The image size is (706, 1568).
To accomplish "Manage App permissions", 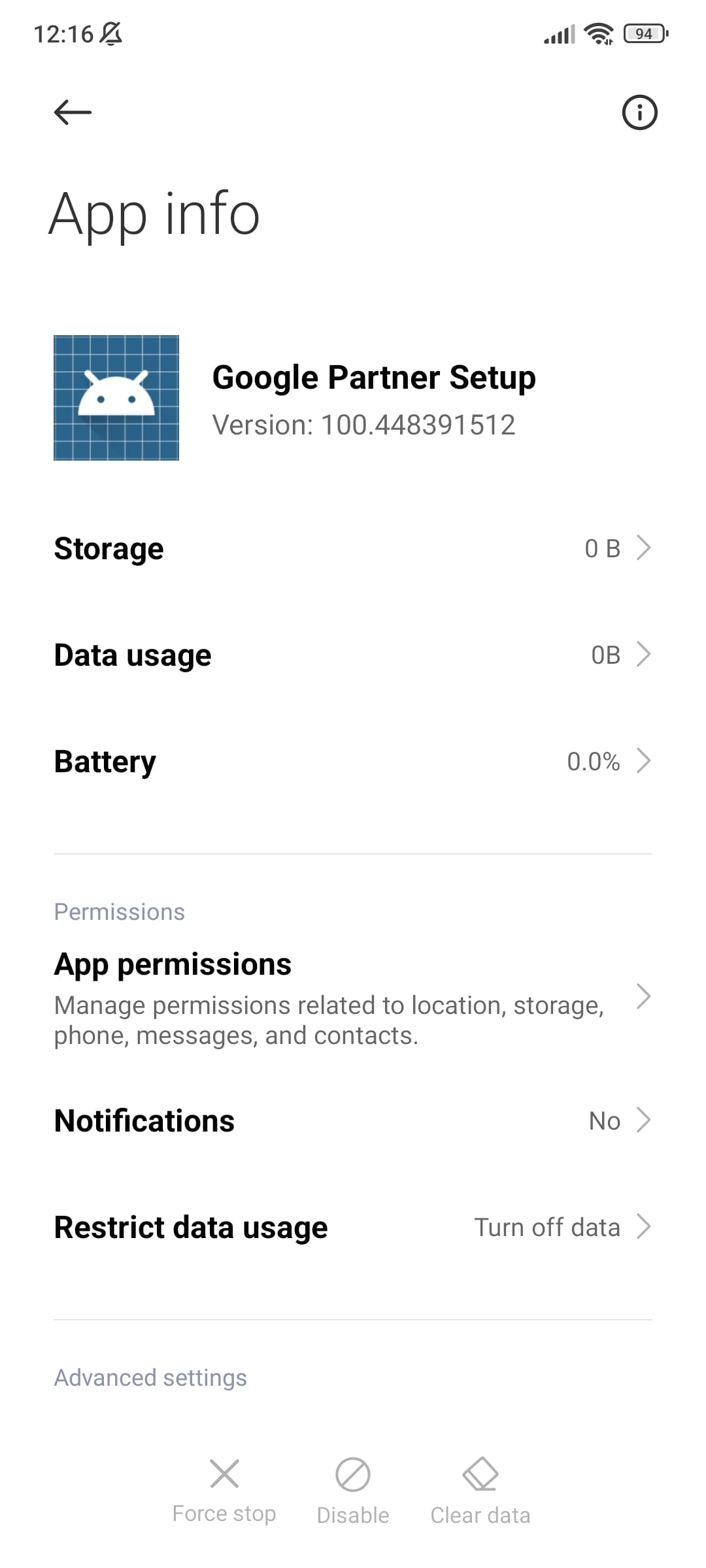I will click(353, 998).
